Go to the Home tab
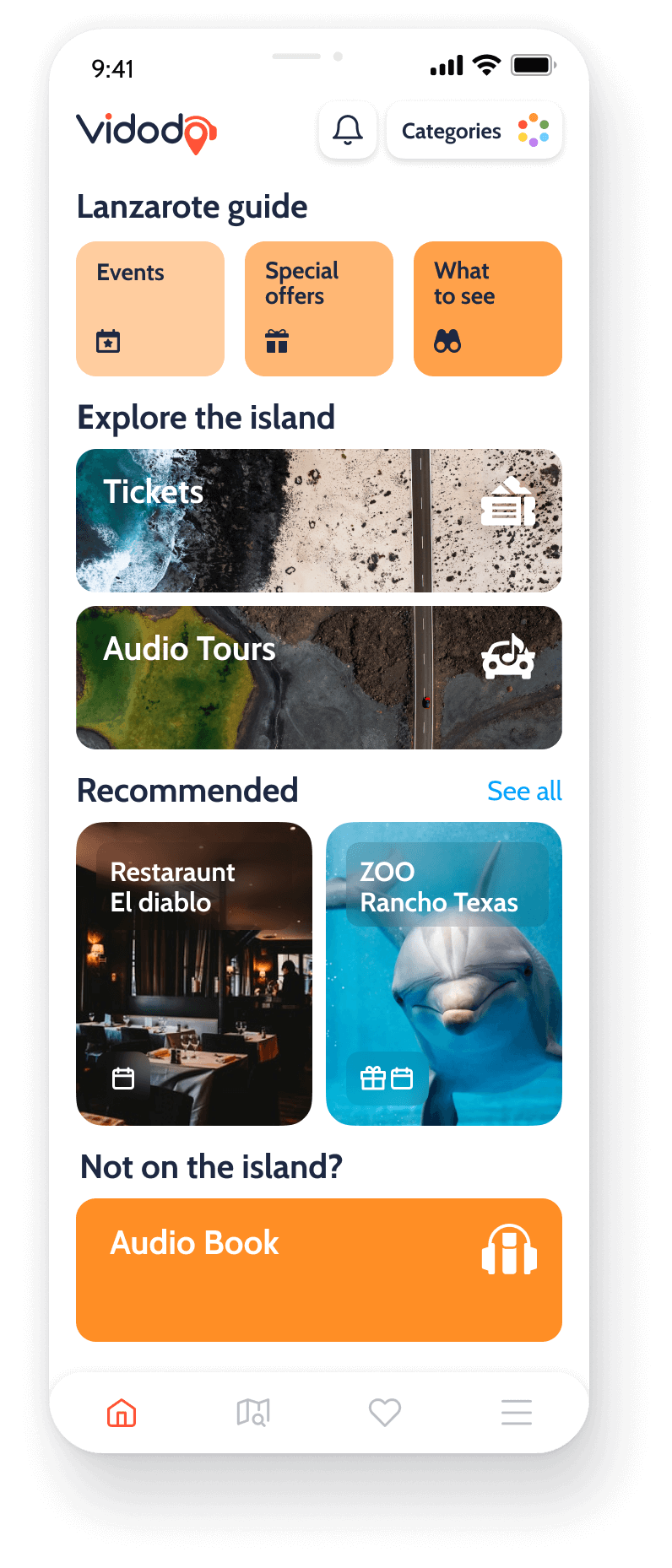The width and height of the screenshot is (672, 1568). [122, 1412]
